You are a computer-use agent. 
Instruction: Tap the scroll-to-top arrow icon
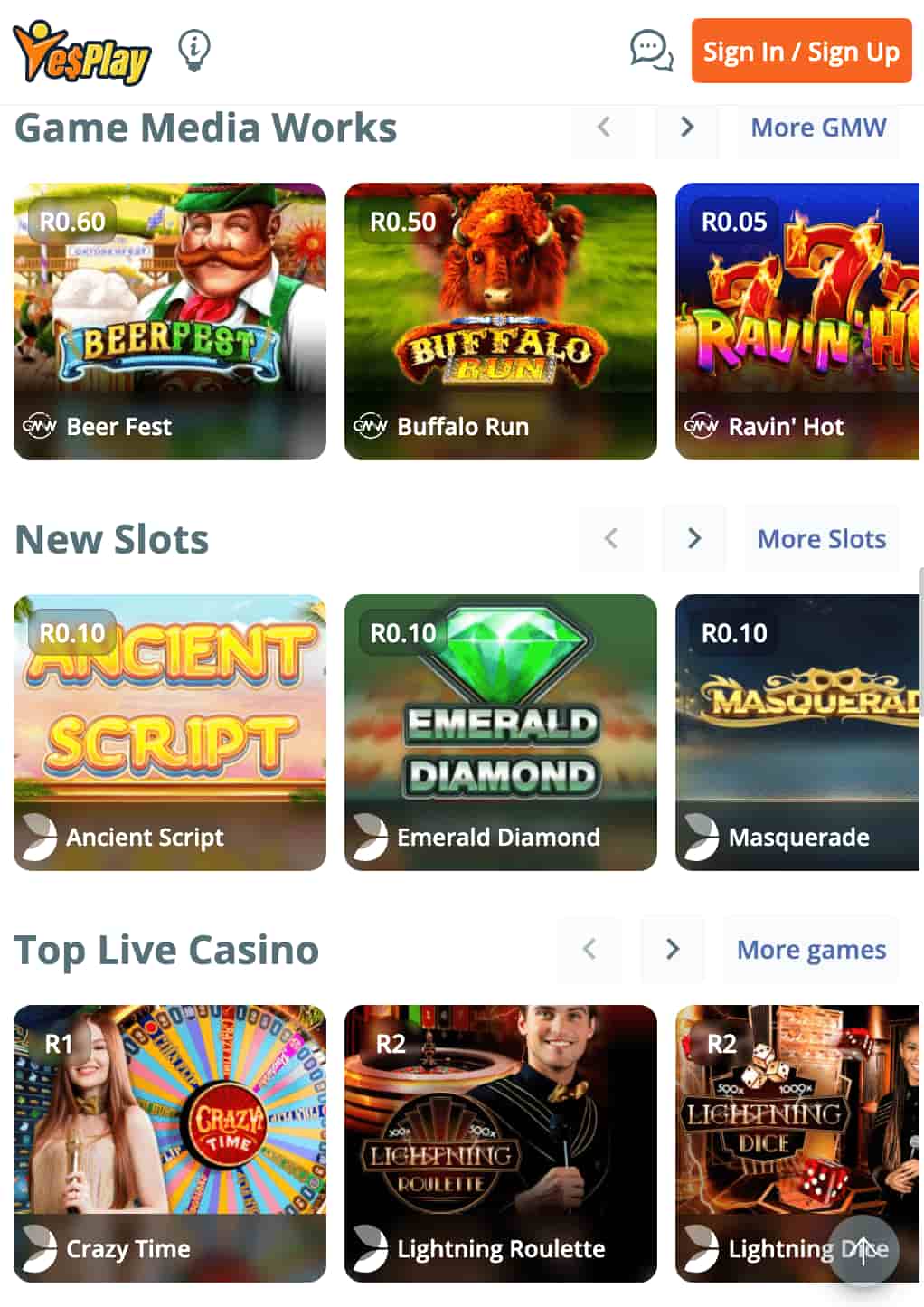tap(863, 1249)
